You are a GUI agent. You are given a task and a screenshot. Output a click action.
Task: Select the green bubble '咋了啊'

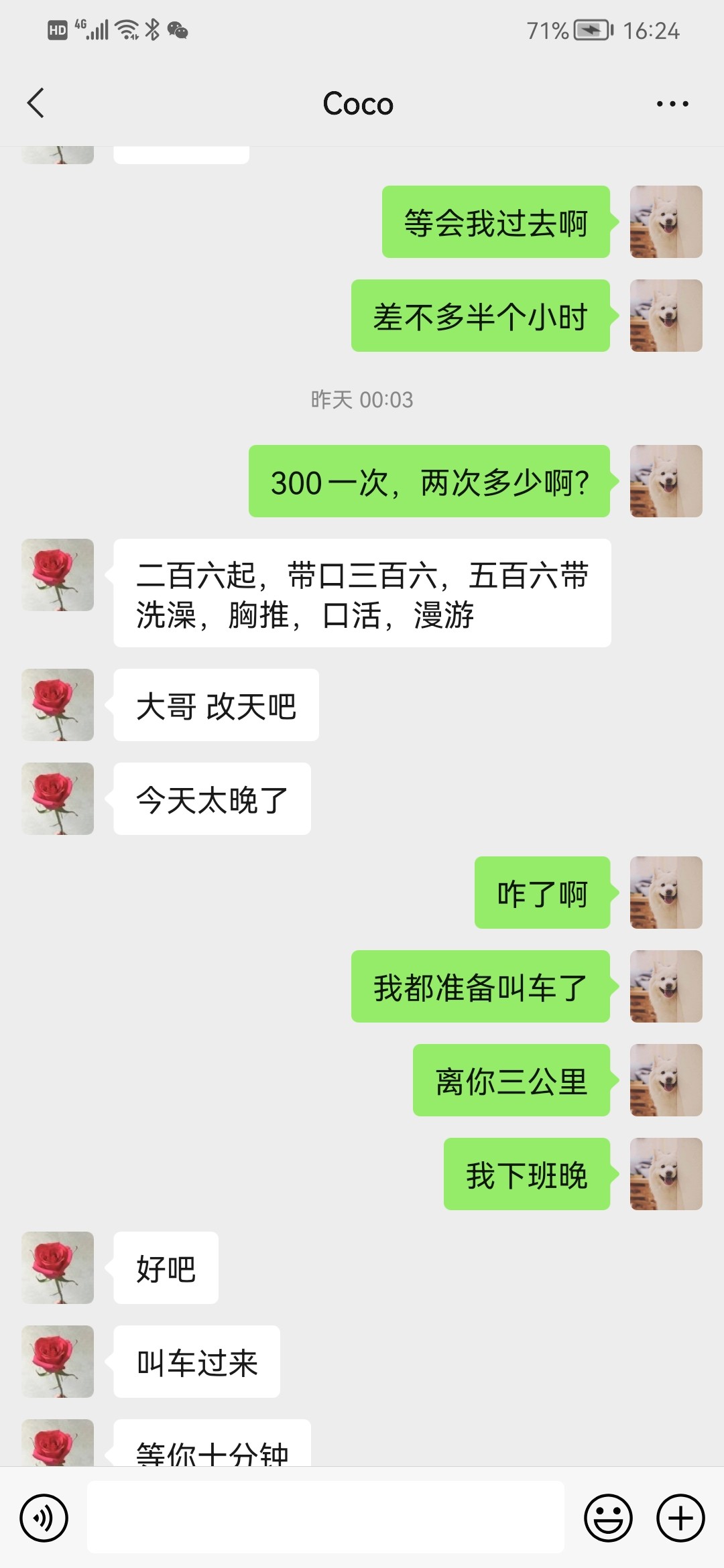coord(541,895)
